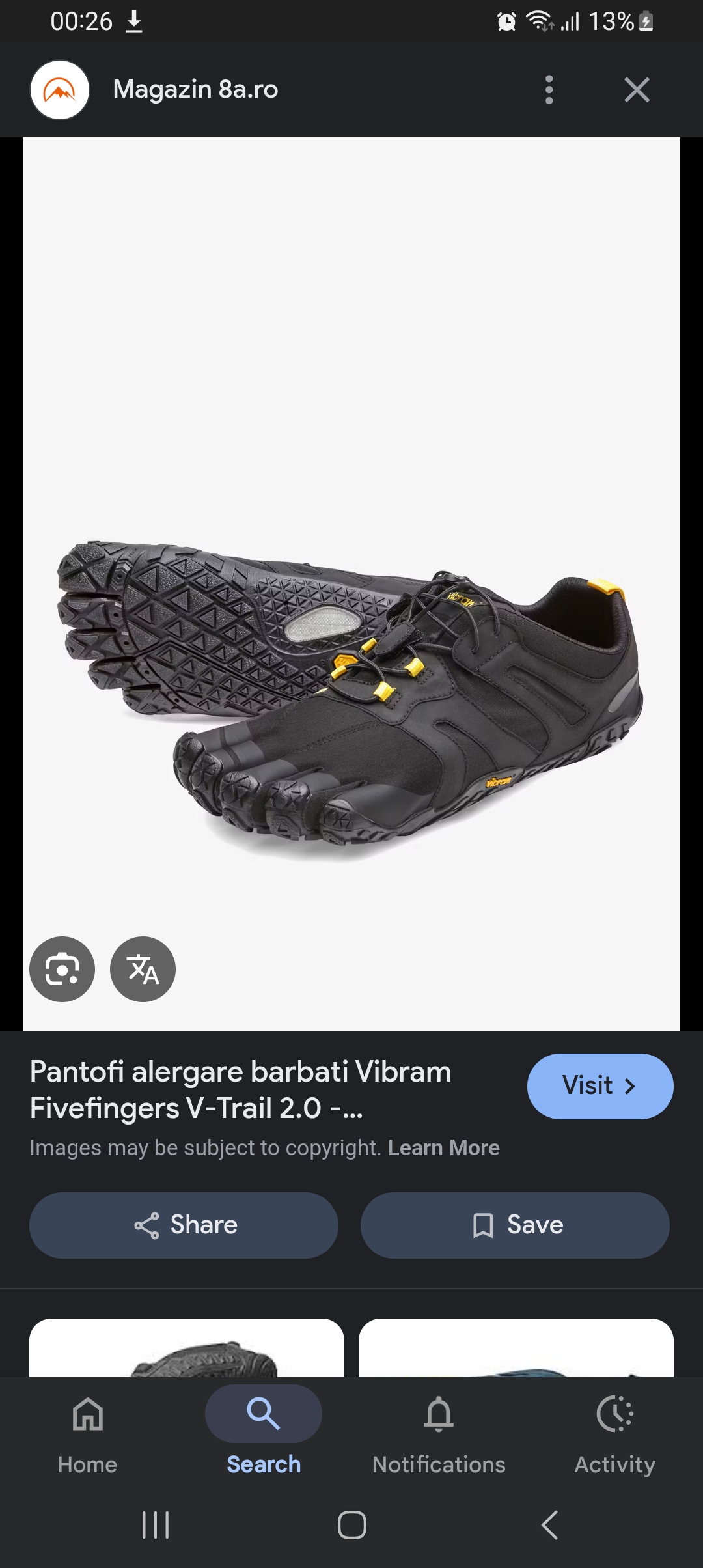Visit the Magazin 8a.ro page
This screenshot has height=1568, width=703.
(600, 1086)
